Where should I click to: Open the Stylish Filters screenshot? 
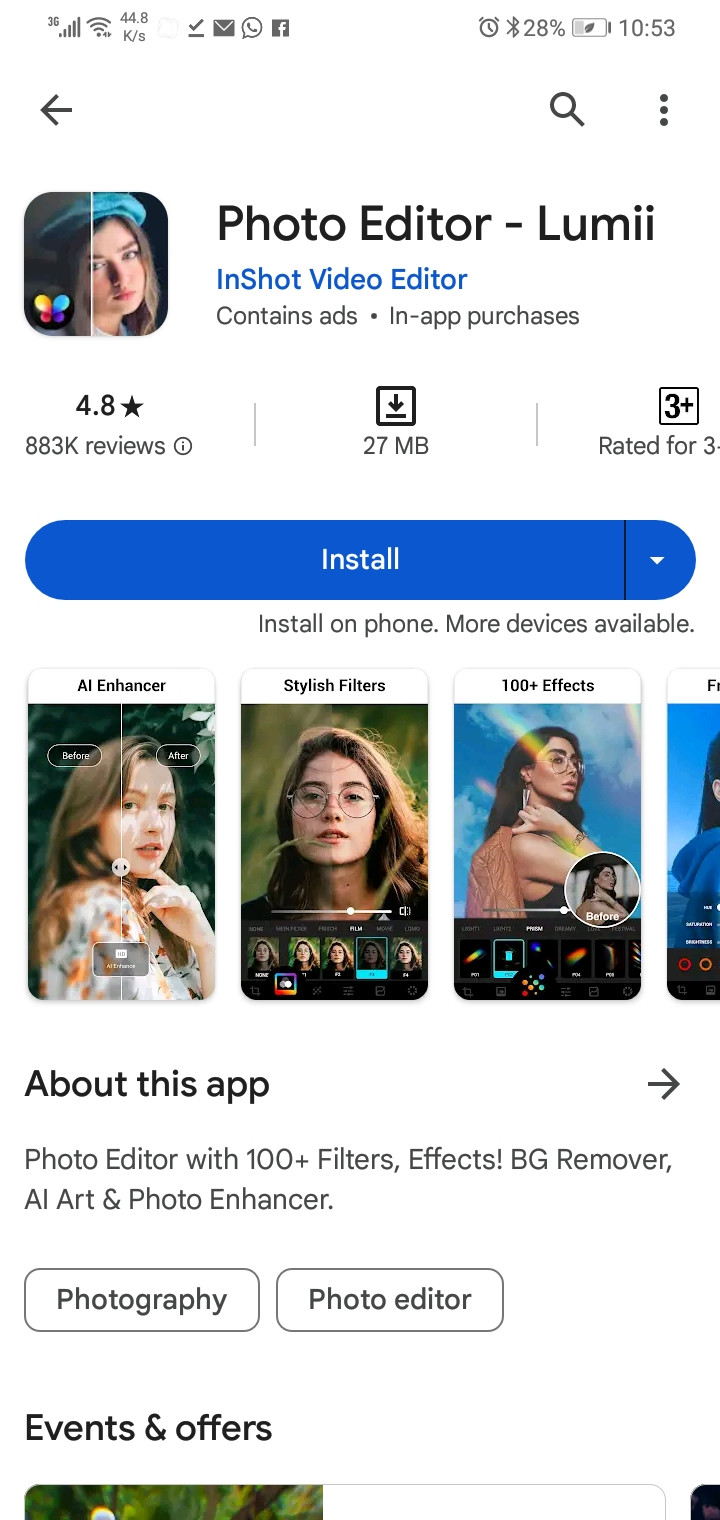pyautogui.click(x=334, y=835)
